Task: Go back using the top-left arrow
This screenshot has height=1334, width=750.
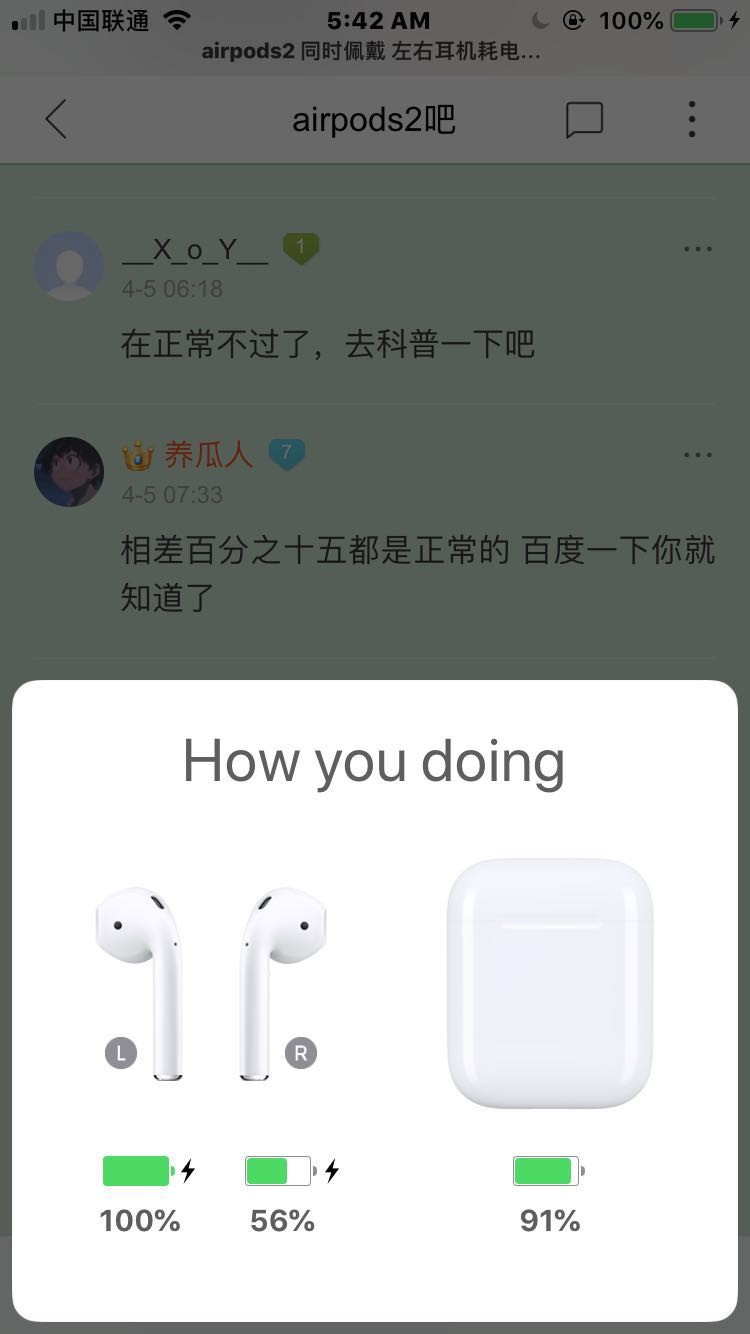Action: pyautogui.click(x=56, y=120)
